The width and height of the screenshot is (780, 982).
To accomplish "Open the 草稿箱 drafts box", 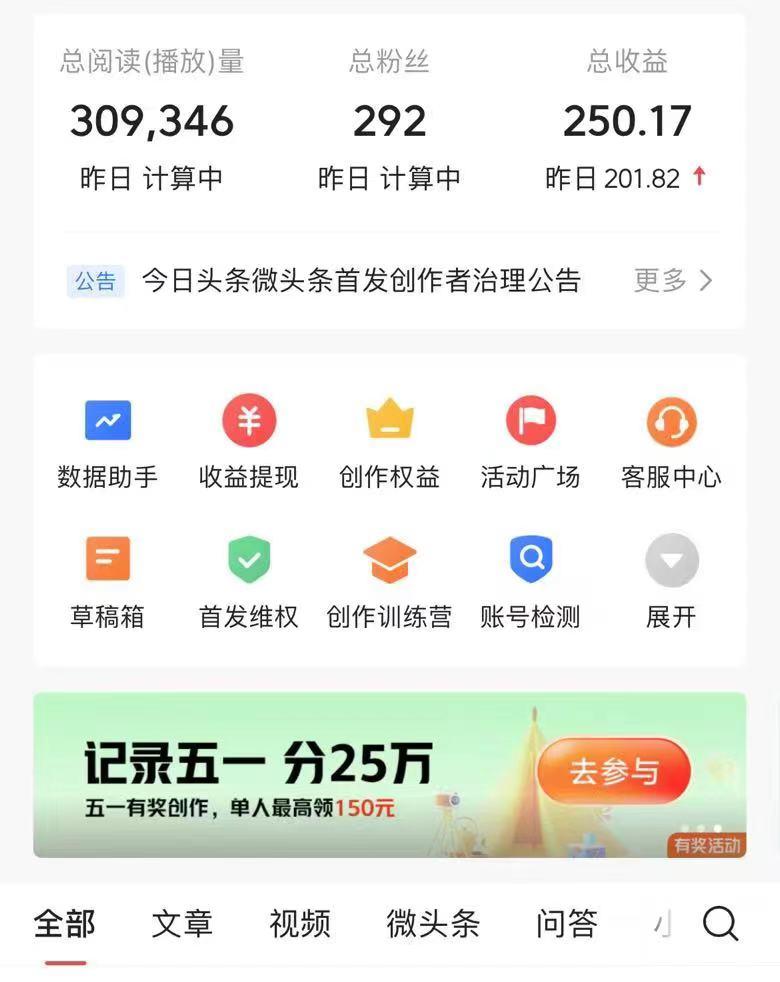I will [107, 578].
